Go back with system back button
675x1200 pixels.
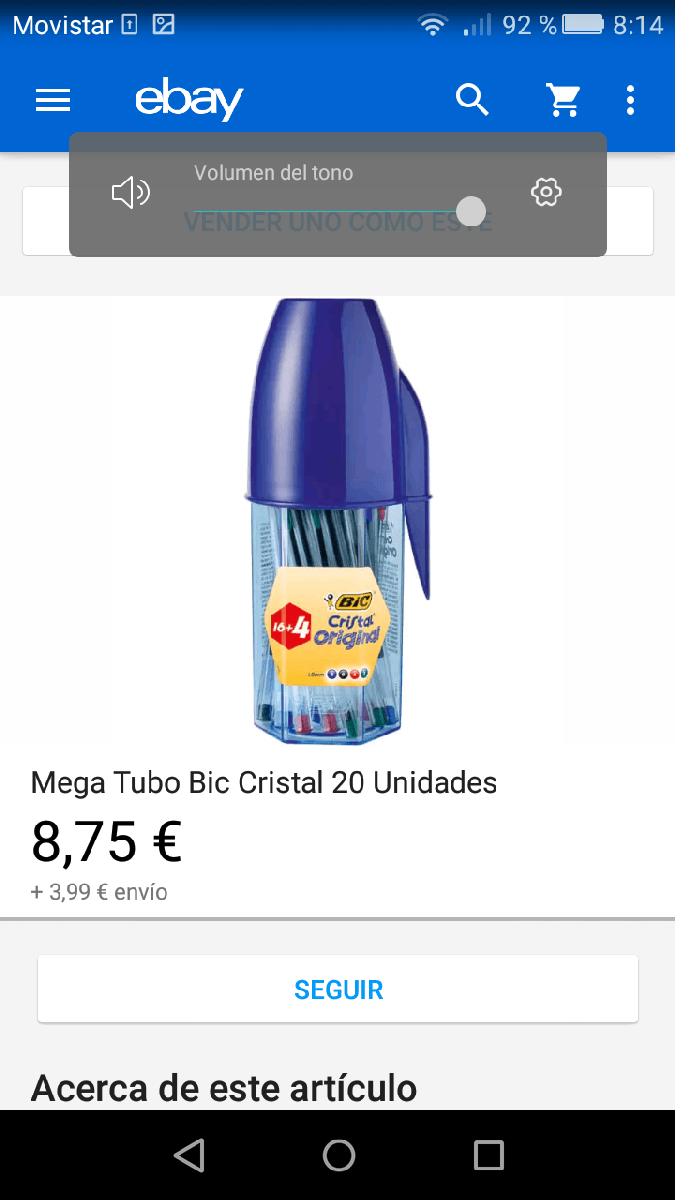pyautogui.click(x=189, y=1155)
